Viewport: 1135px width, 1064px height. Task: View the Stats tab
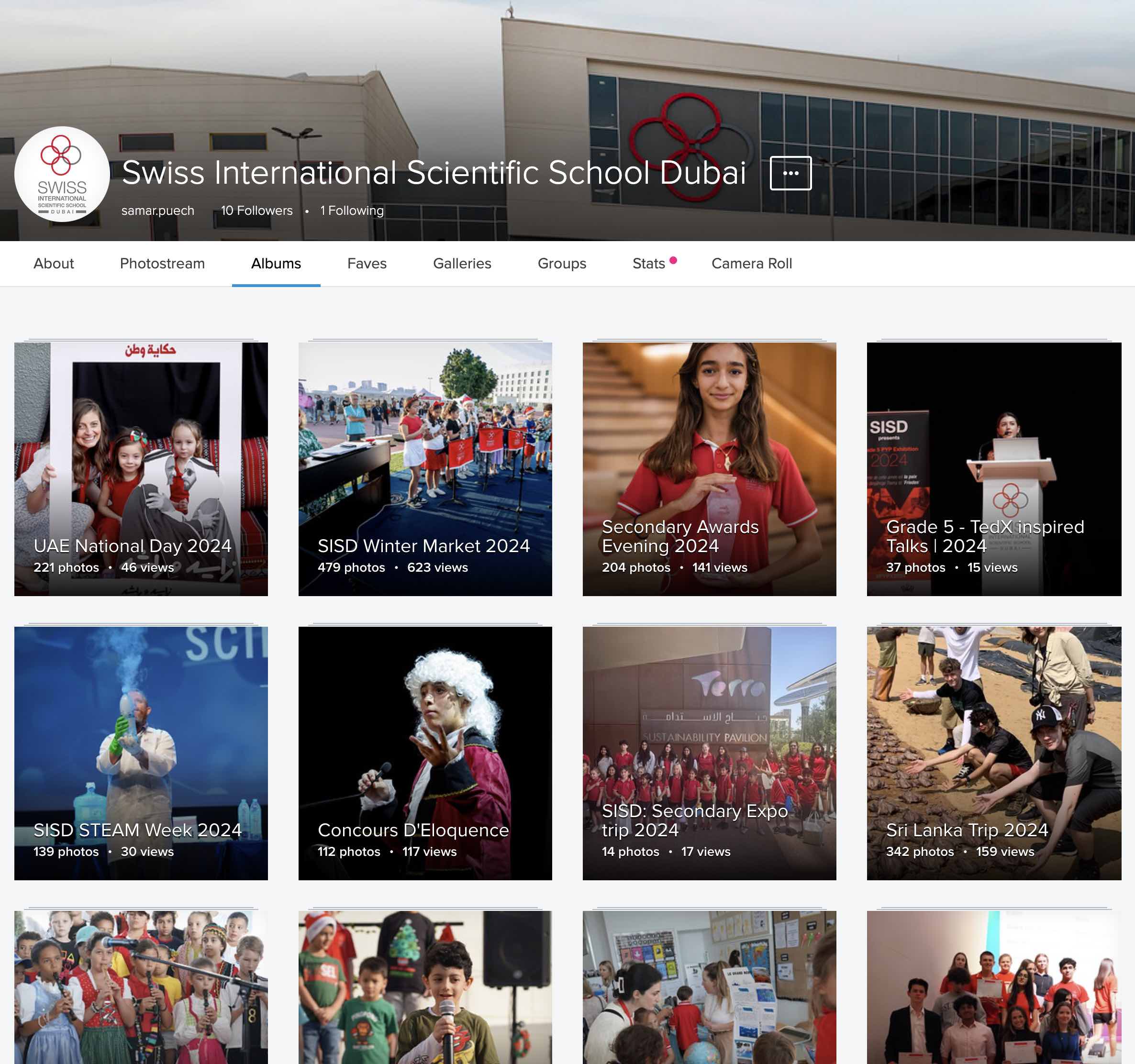pos(648,263)
